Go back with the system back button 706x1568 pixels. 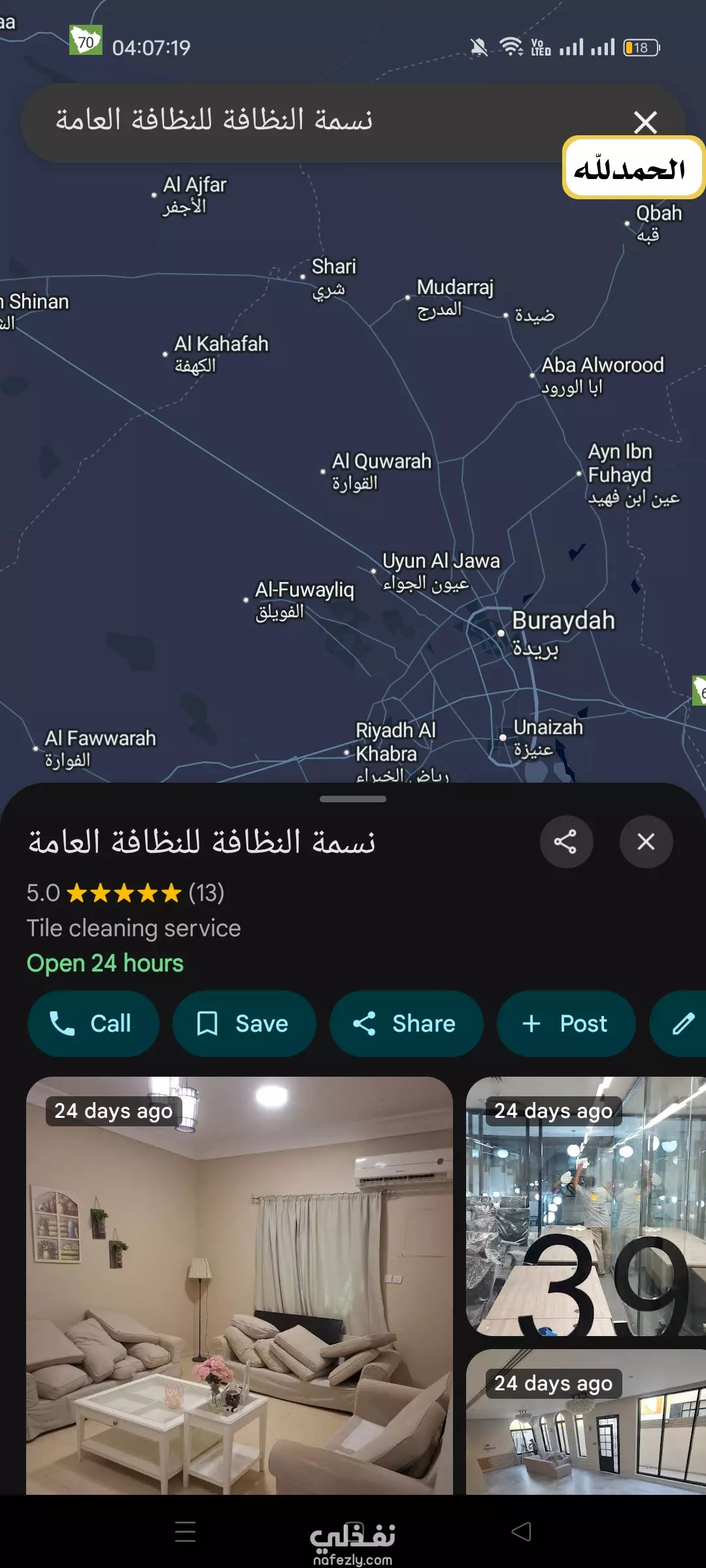[521, 1531]
